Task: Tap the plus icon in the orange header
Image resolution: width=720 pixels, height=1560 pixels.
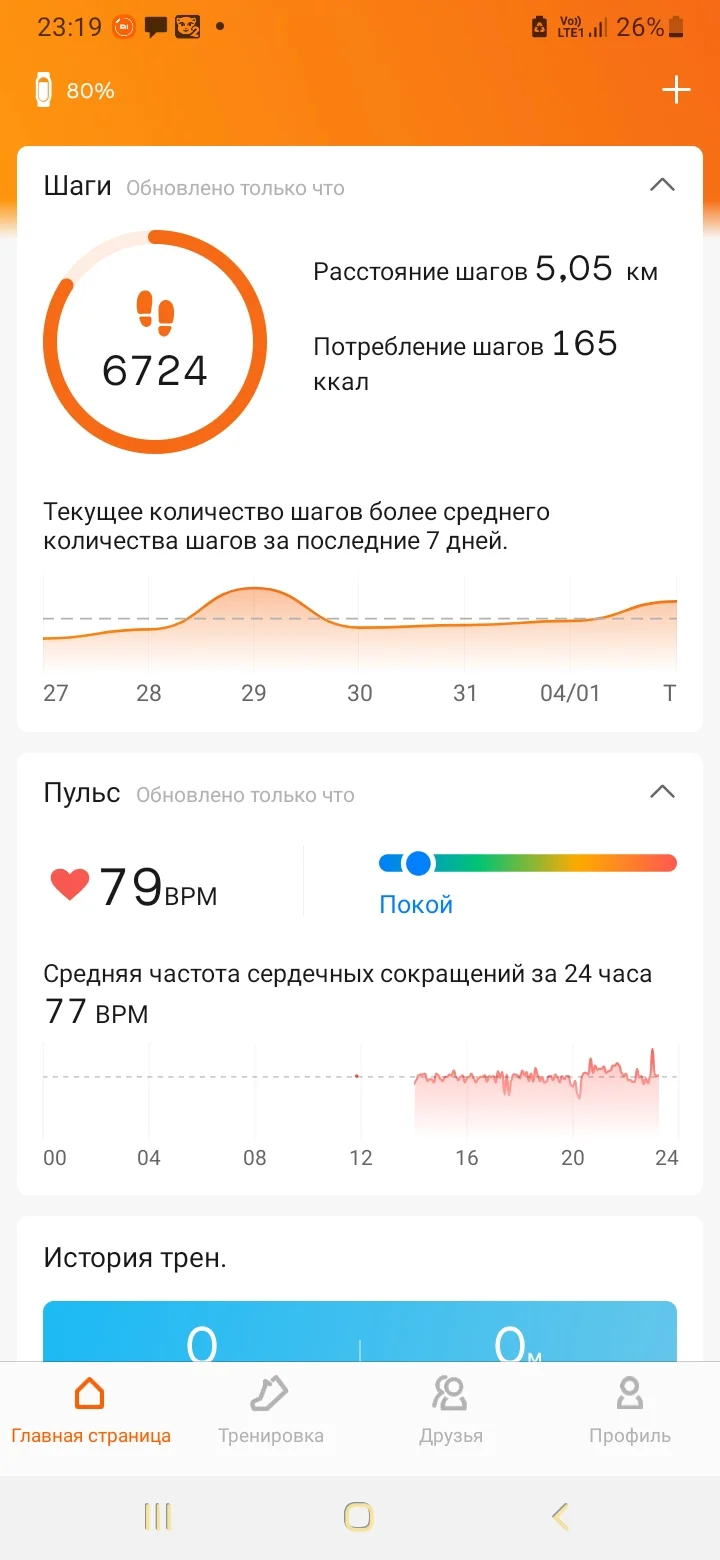Action: tap(676, 89)
